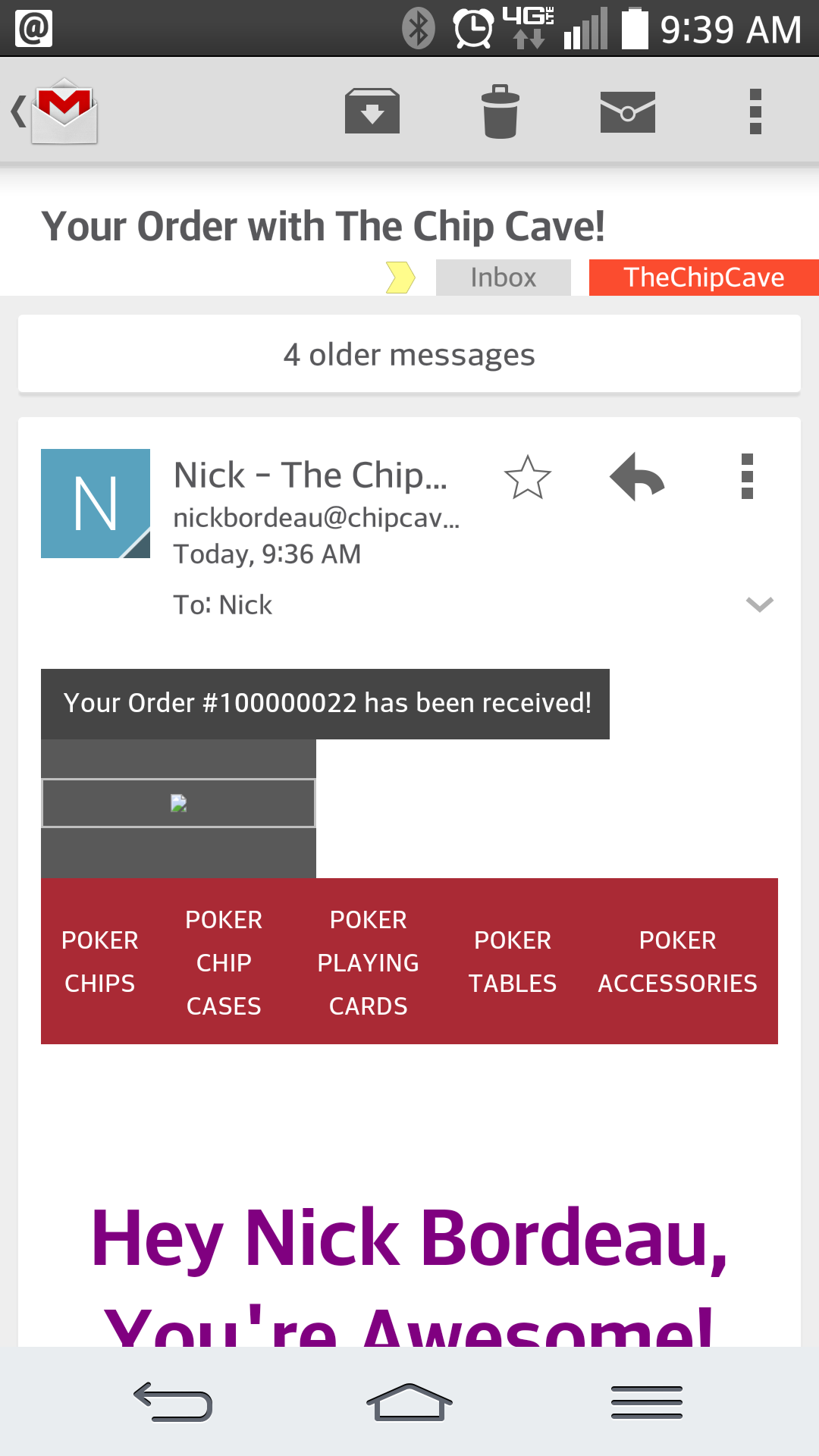Open the top toolbar overflow menu
This screenshot has width=819, height=1456.
coord(755,111)
